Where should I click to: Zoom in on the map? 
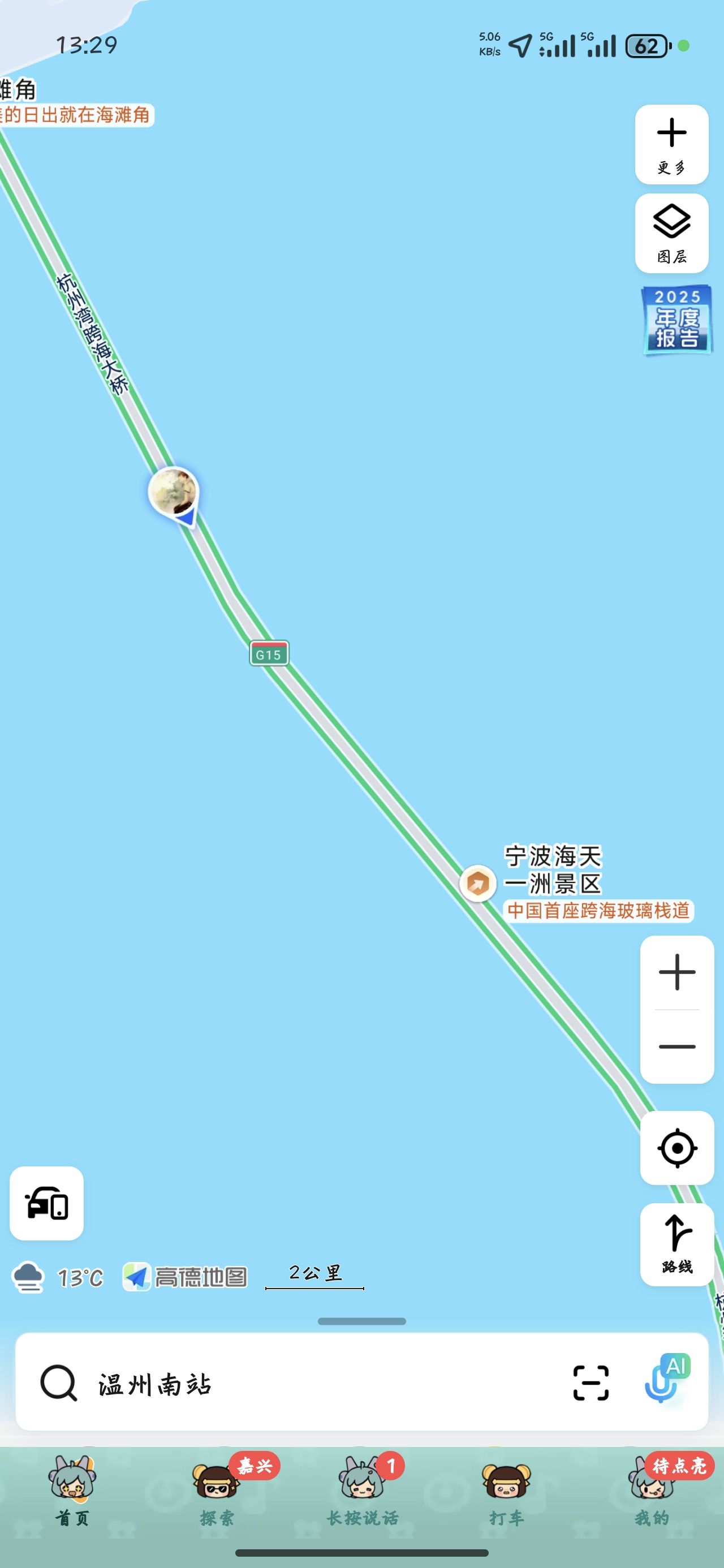pos(676,972)
